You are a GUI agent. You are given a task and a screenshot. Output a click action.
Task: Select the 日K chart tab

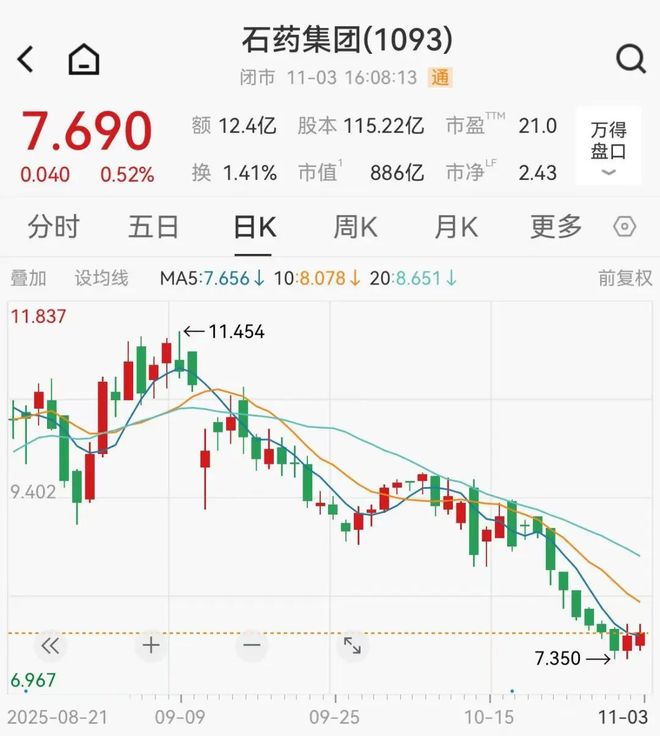pyautogui.click(x=254, y=227)
